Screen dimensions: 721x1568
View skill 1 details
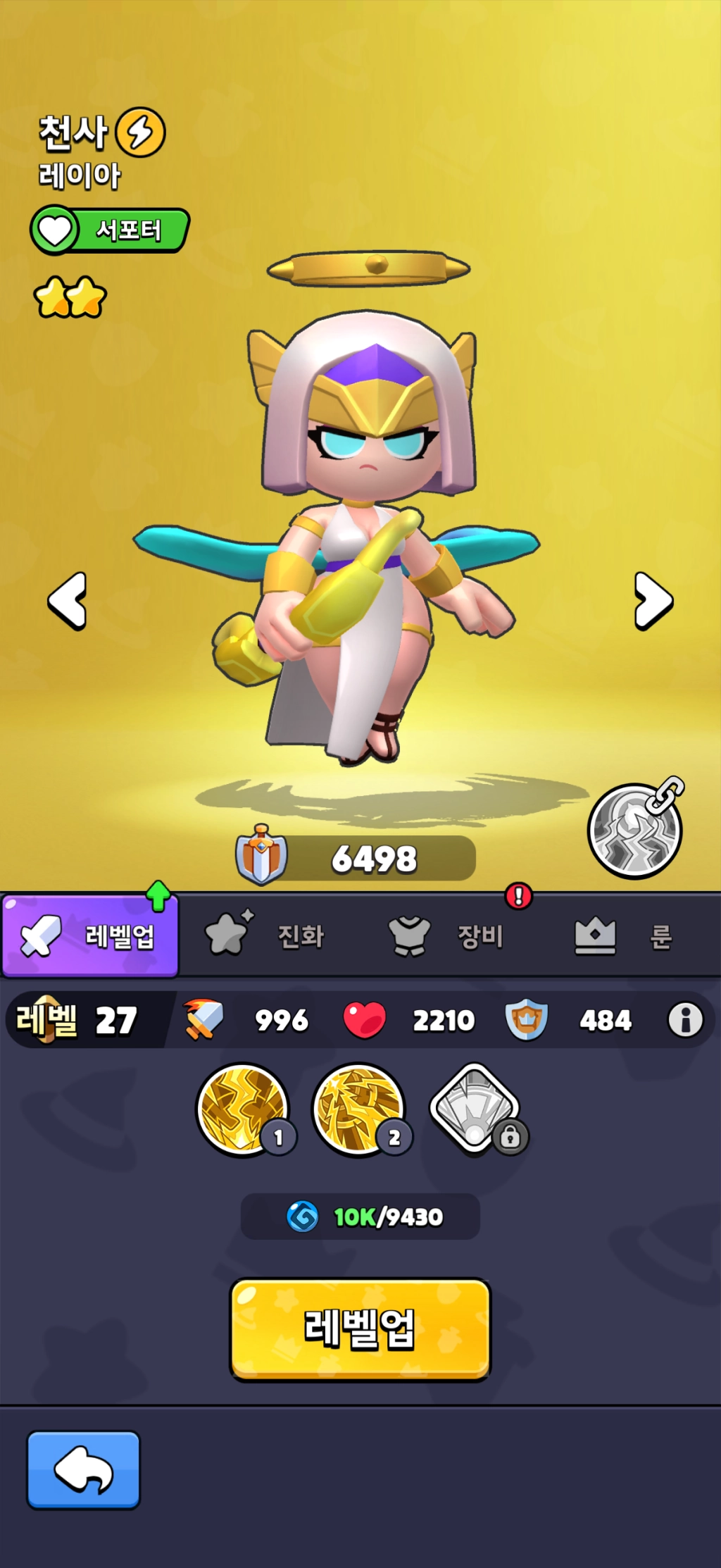tap(243, 1109)
